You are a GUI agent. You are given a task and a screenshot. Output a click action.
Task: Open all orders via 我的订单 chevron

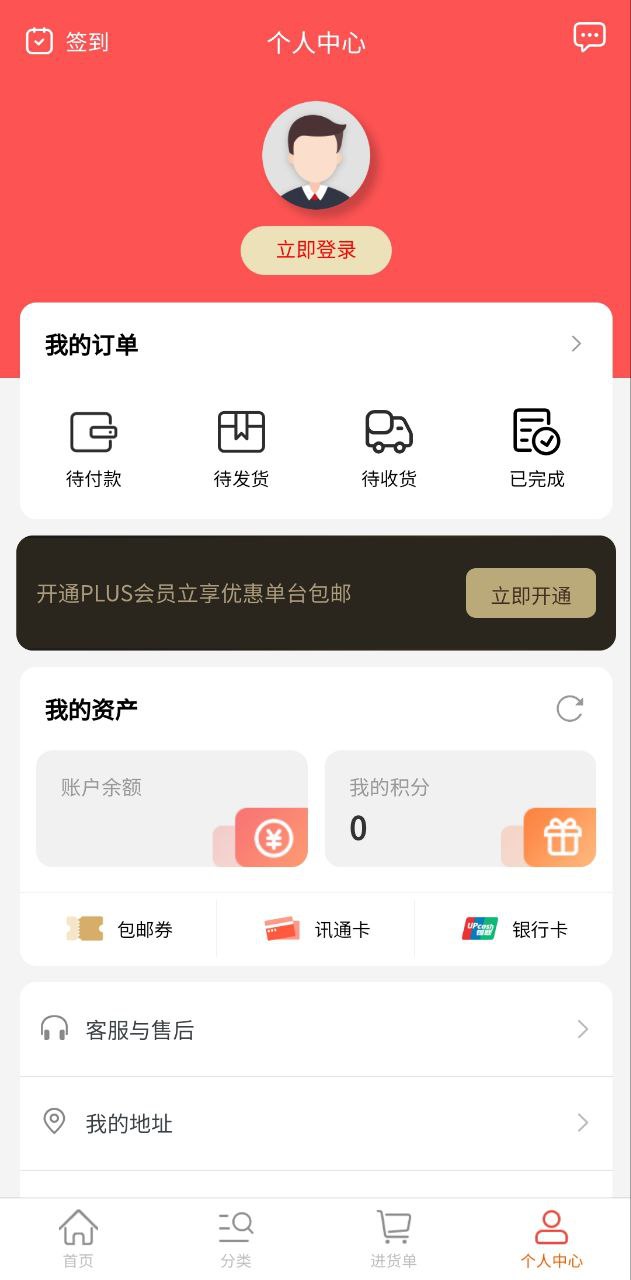click(x=576, y=344)
